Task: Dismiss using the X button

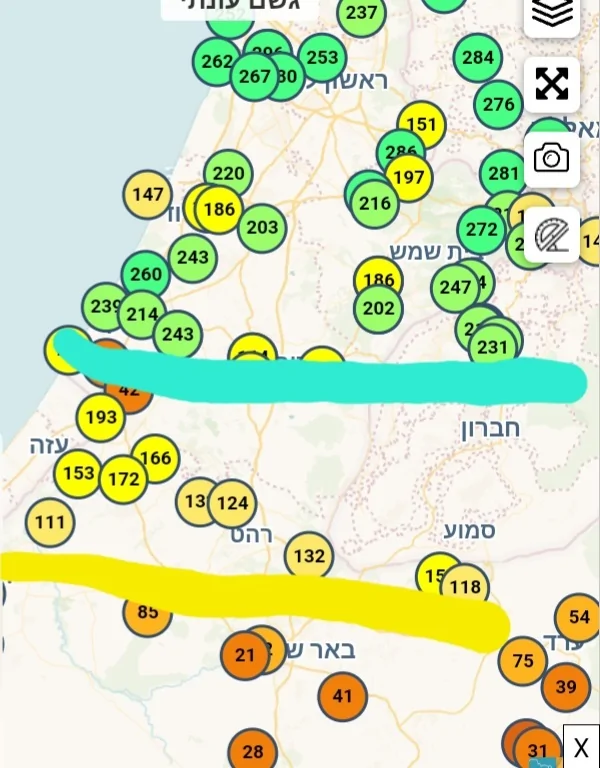Action: coord(581,749)
